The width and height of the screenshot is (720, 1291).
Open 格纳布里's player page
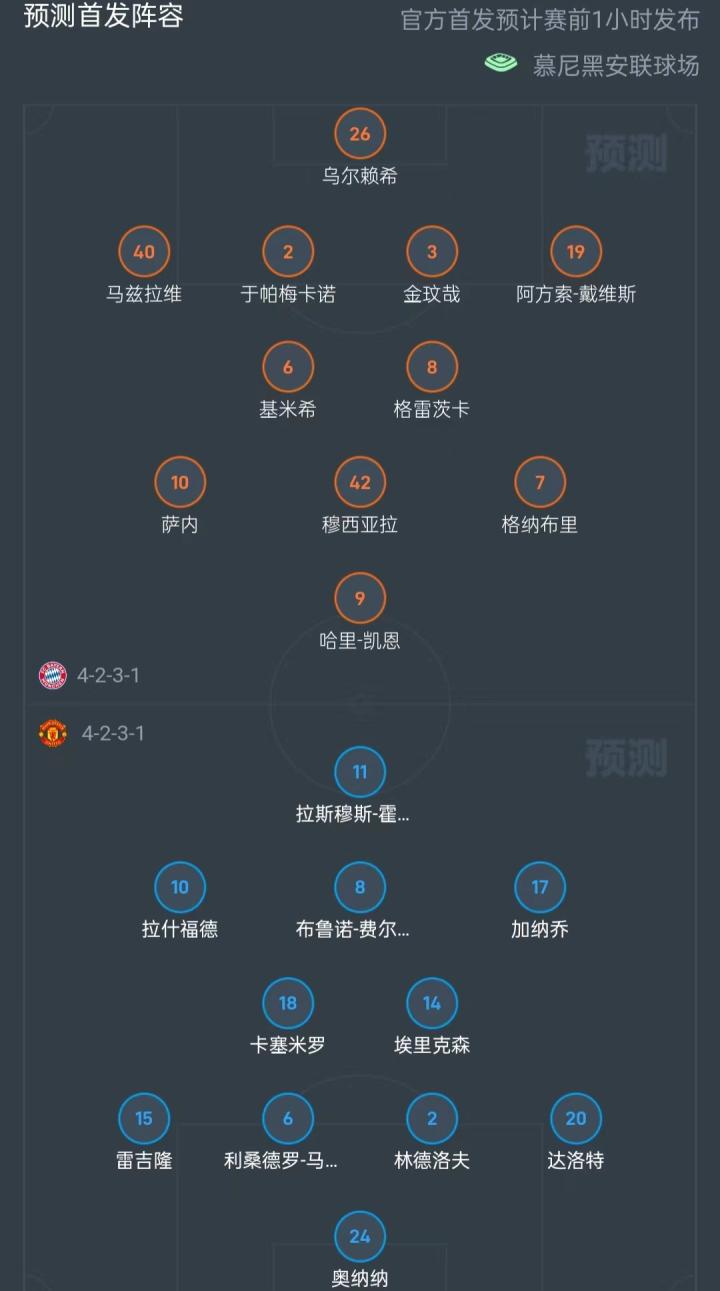(540, 482)
